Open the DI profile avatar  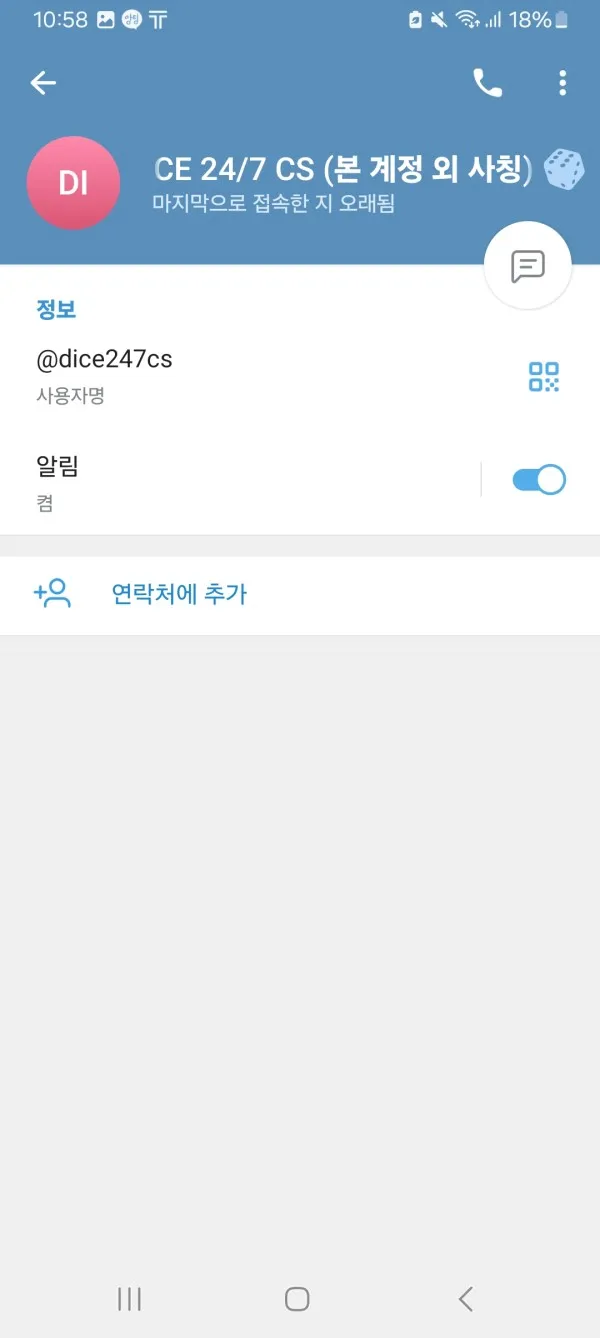coord(73,183)
